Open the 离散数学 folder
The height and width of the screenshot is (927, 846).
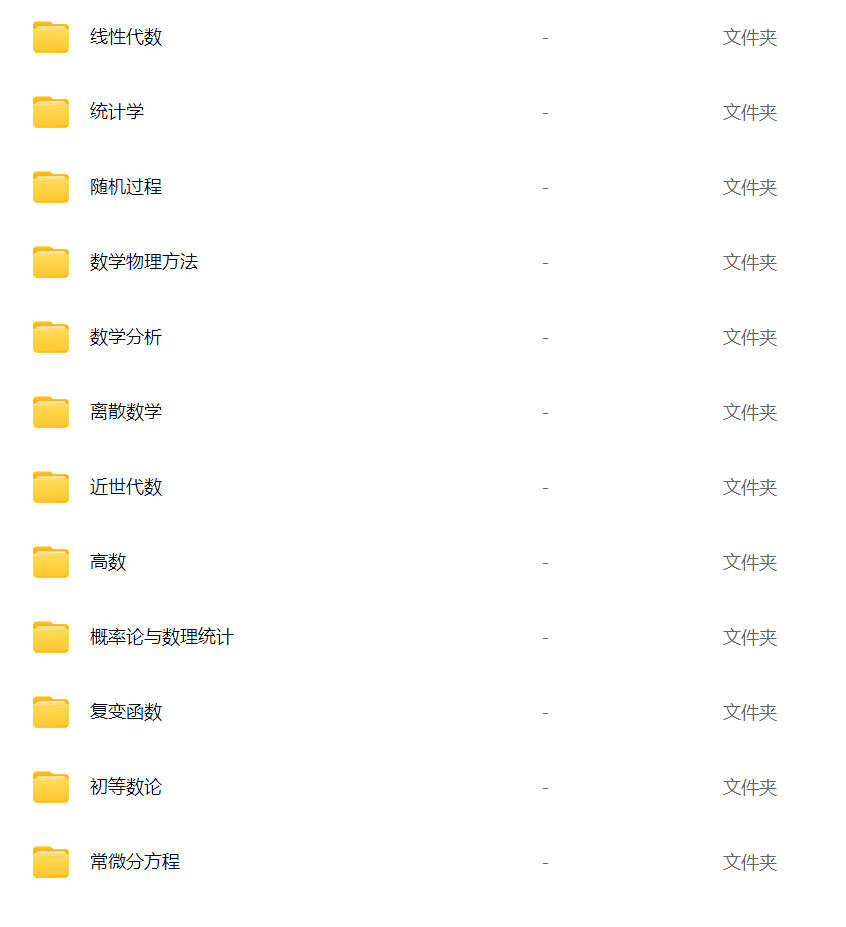(x=126, y=412)
